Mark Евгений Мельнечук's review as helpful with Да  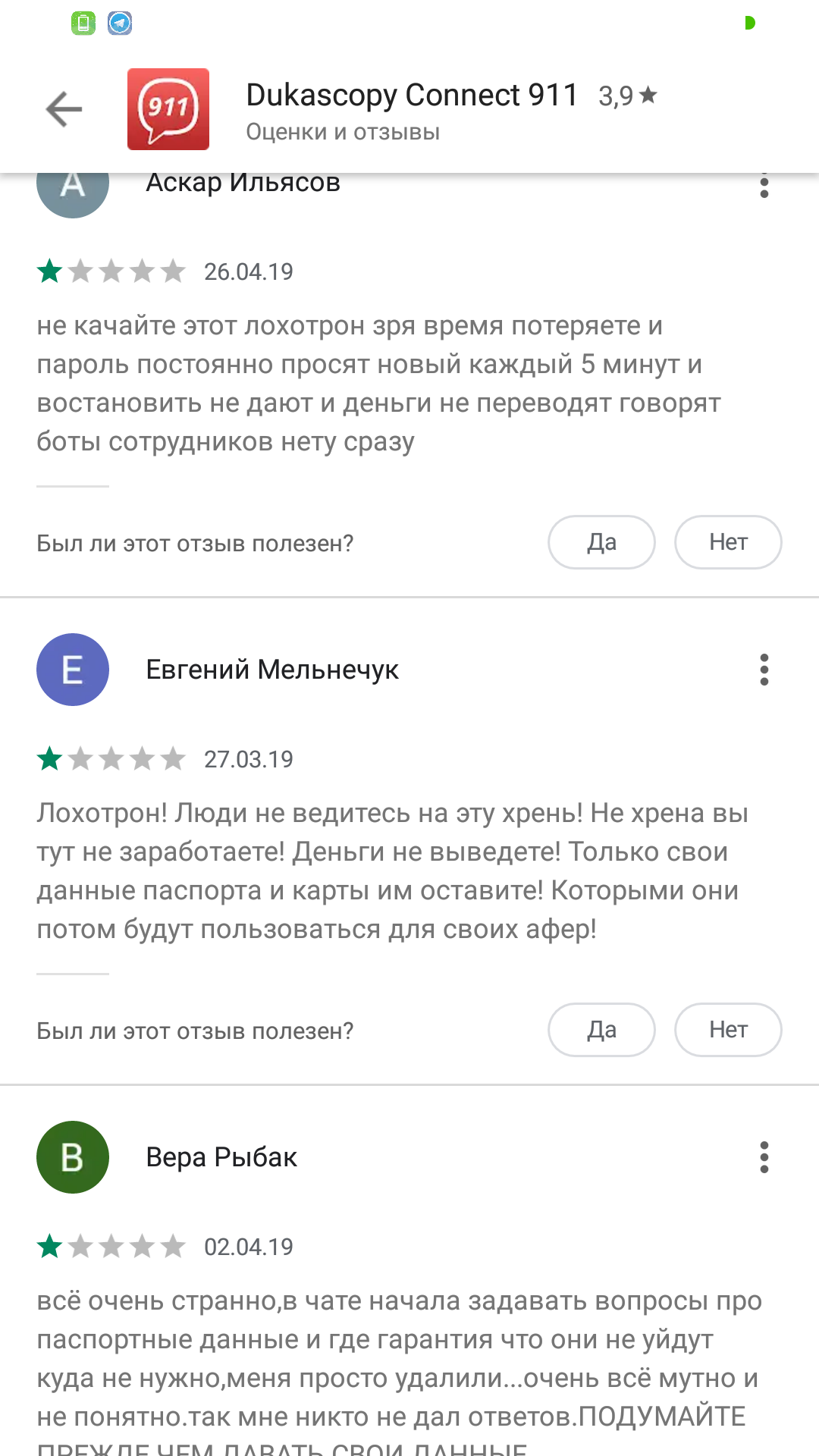[x=601, y=1030]
